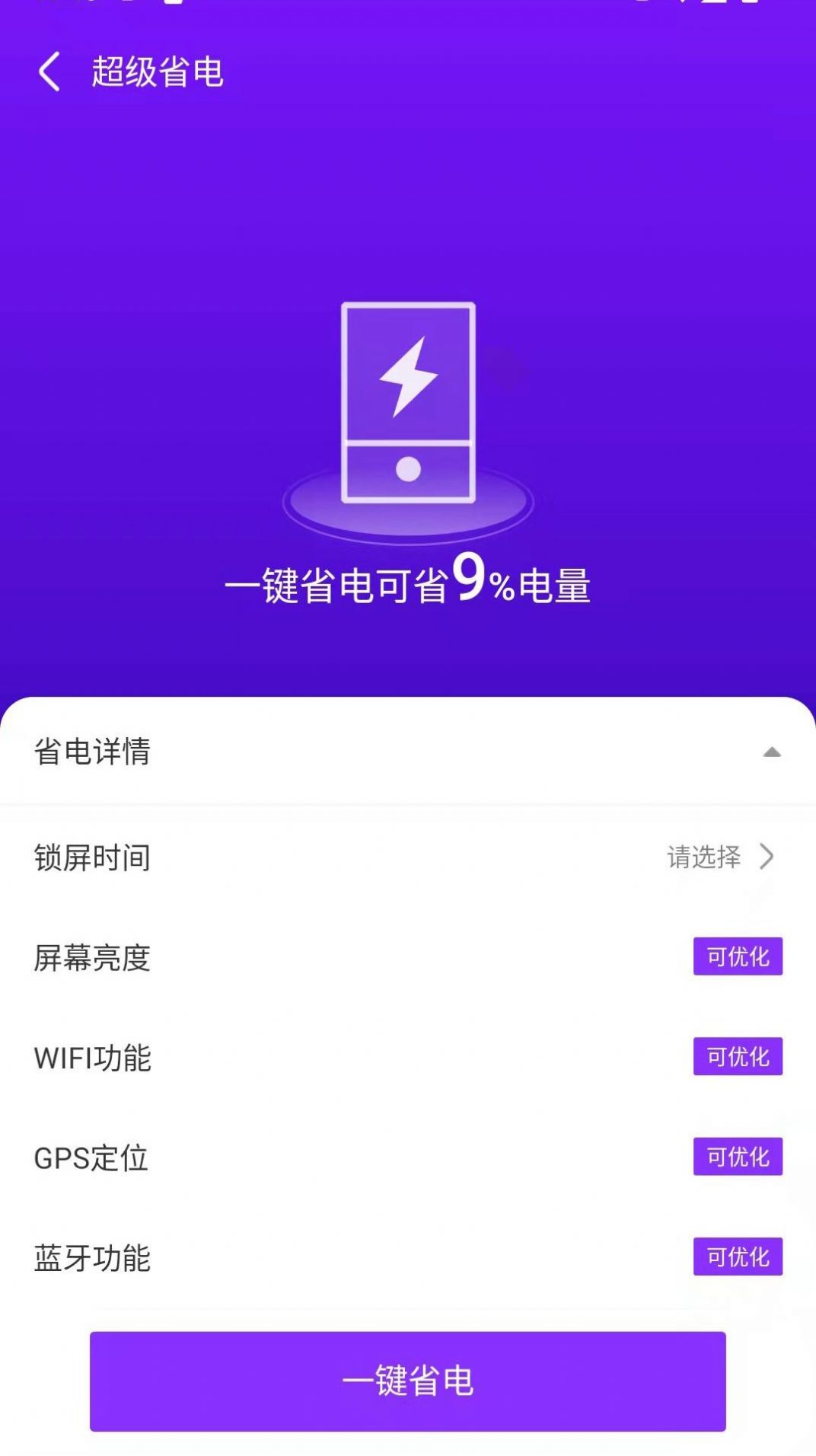The image size is (816, 1456).
Task: Enable optimization for 屏幕亮度
Action: point(737,957)
